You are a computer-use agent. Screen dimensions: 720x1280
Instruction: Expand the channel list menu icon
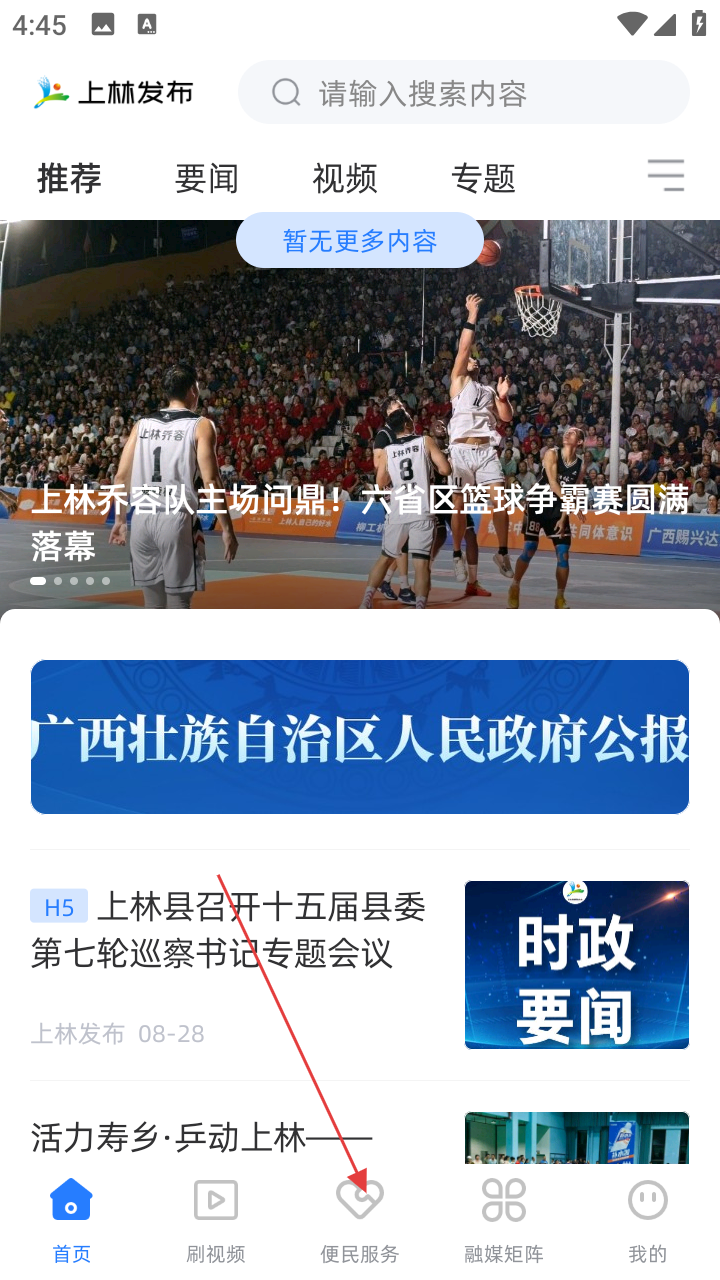coord(665,176)
